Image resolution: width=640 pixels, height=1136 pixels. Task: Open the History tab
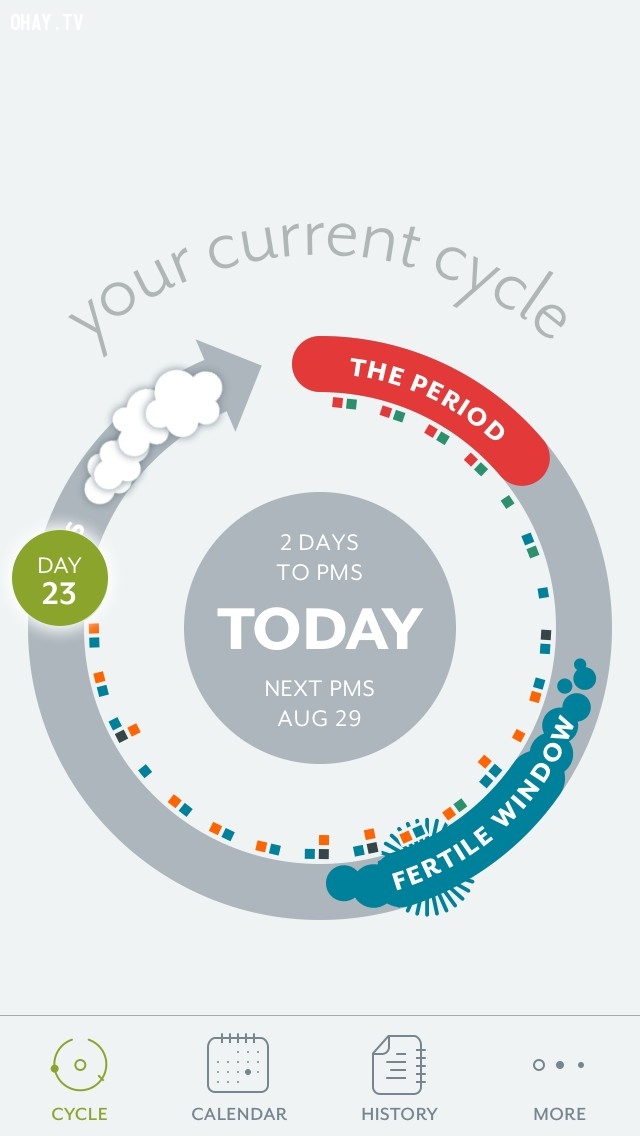[x=399, y=1078]
